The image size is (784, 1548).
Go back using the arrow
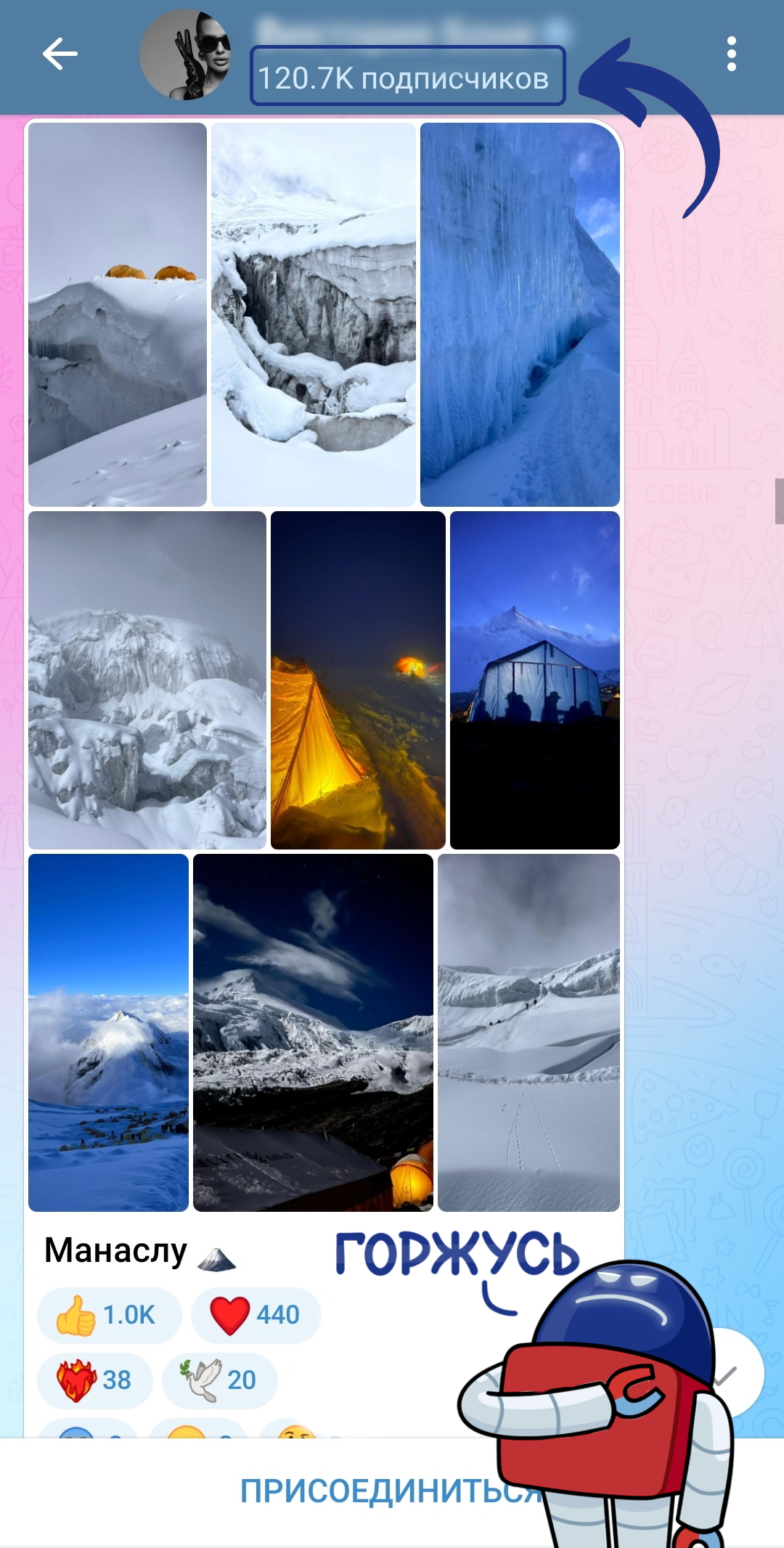tap(60, 54)
